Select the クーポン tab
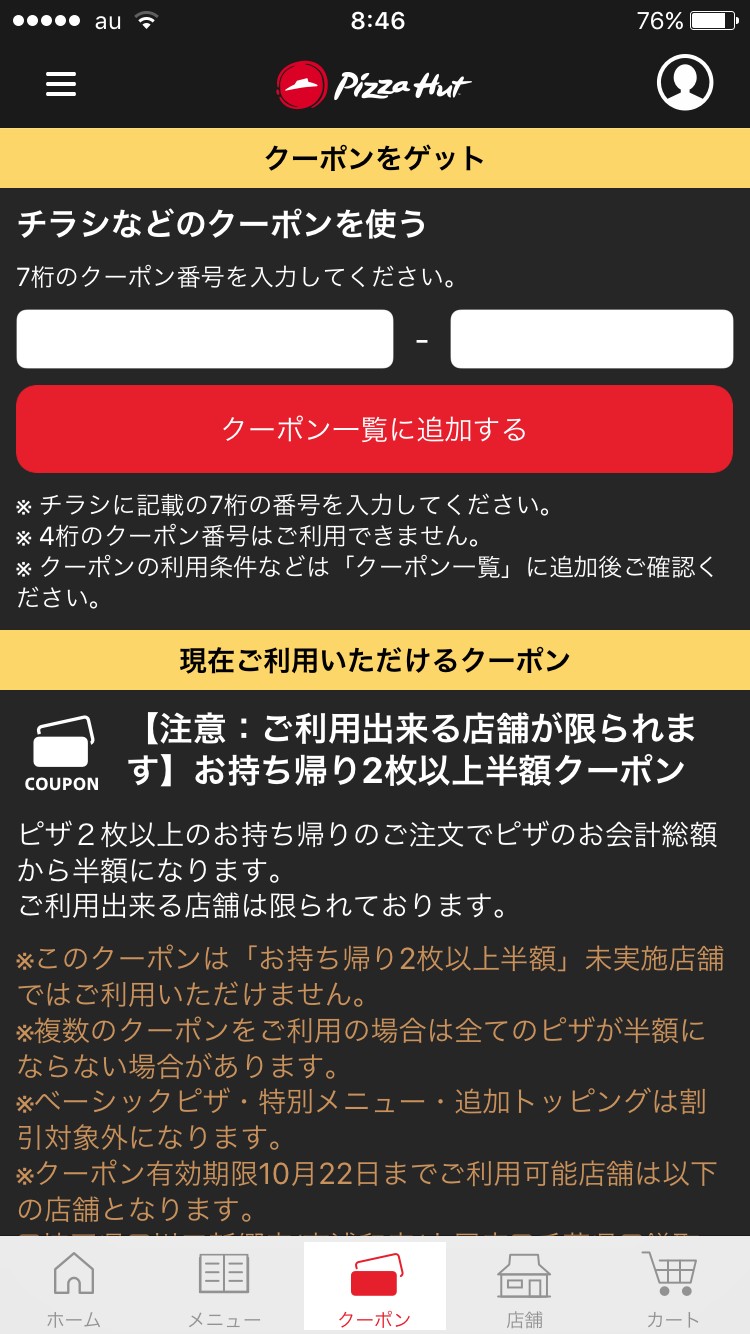The width and height of the screenshot is (750, 1334). click(x=374, y=1287)
